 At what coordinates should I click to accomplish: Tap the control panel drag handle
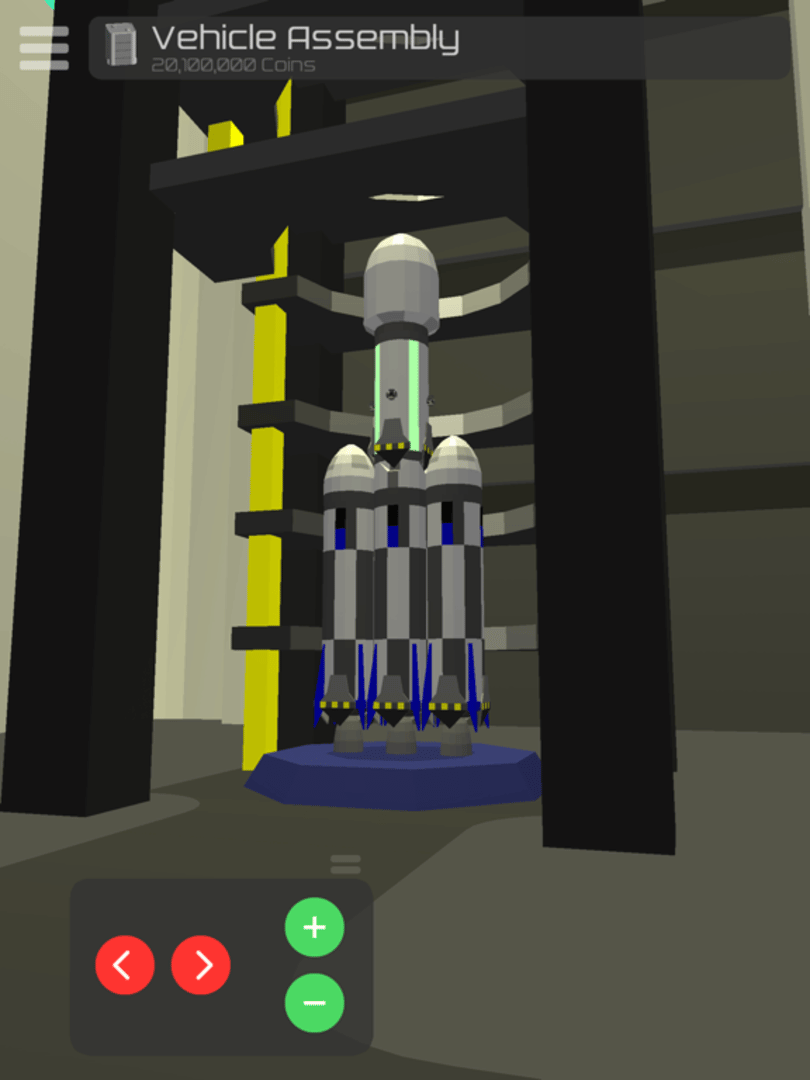click(x=345, y=864)
